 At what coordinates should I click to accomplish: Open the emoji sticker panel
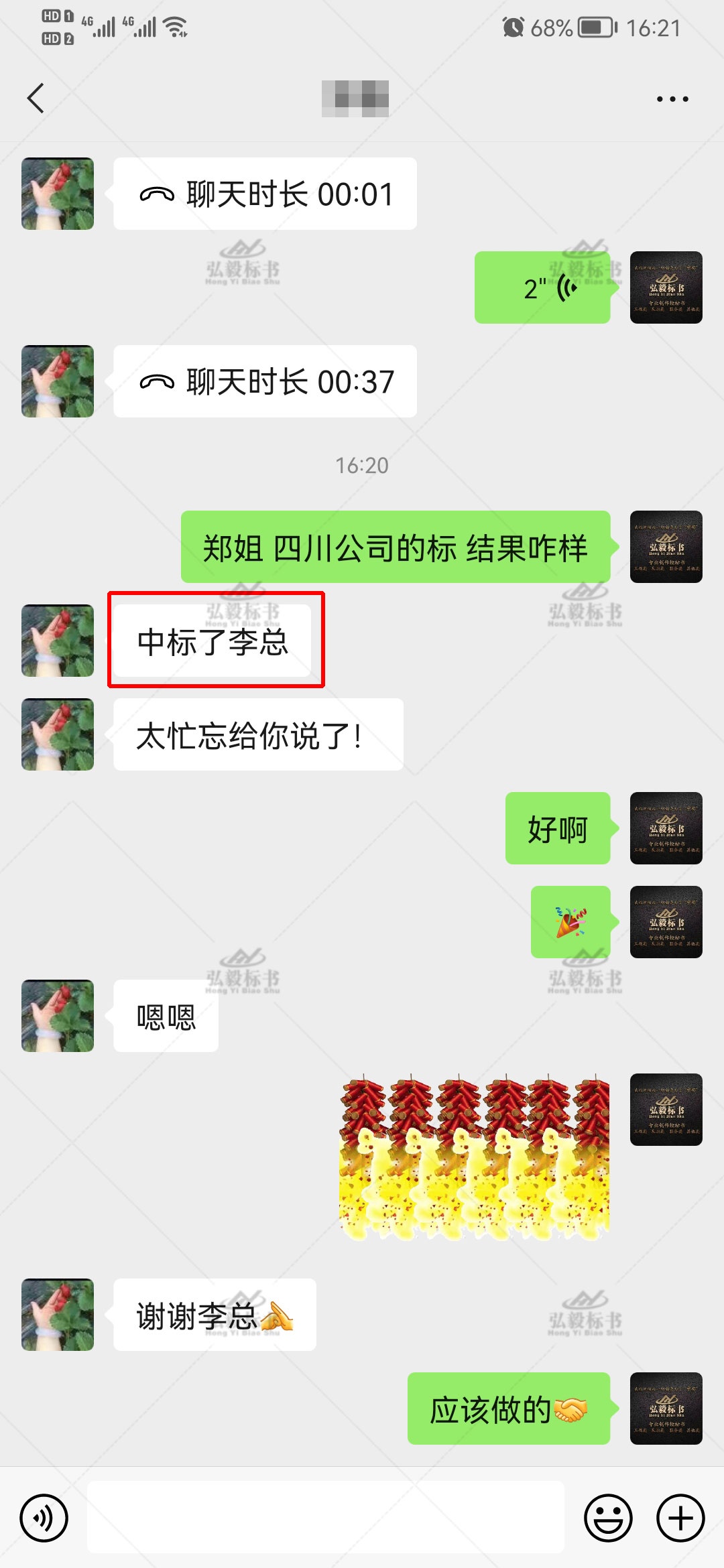pos(608,1518)
